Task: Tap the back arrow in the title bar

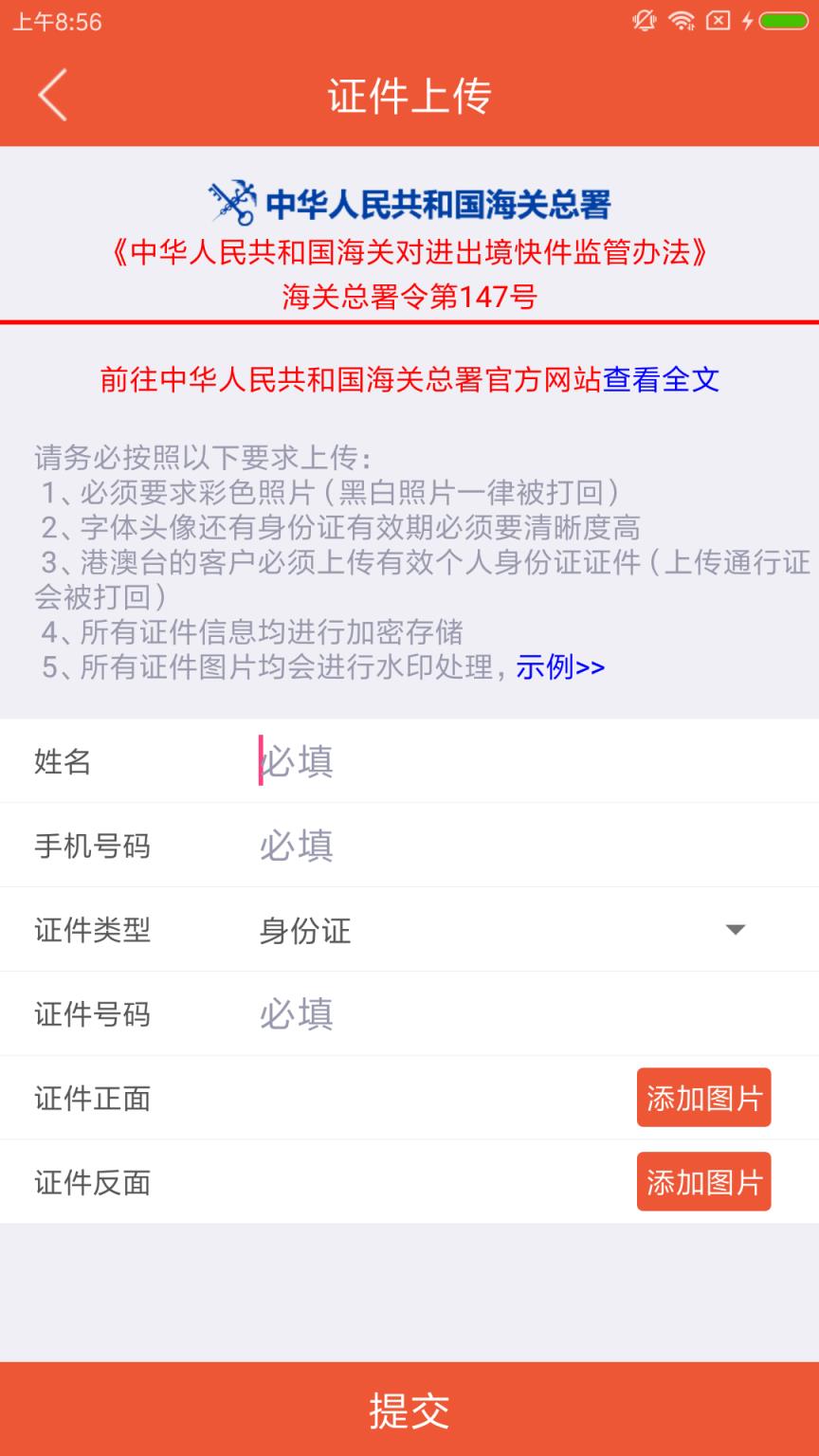Action: click(x=52, y=95)
